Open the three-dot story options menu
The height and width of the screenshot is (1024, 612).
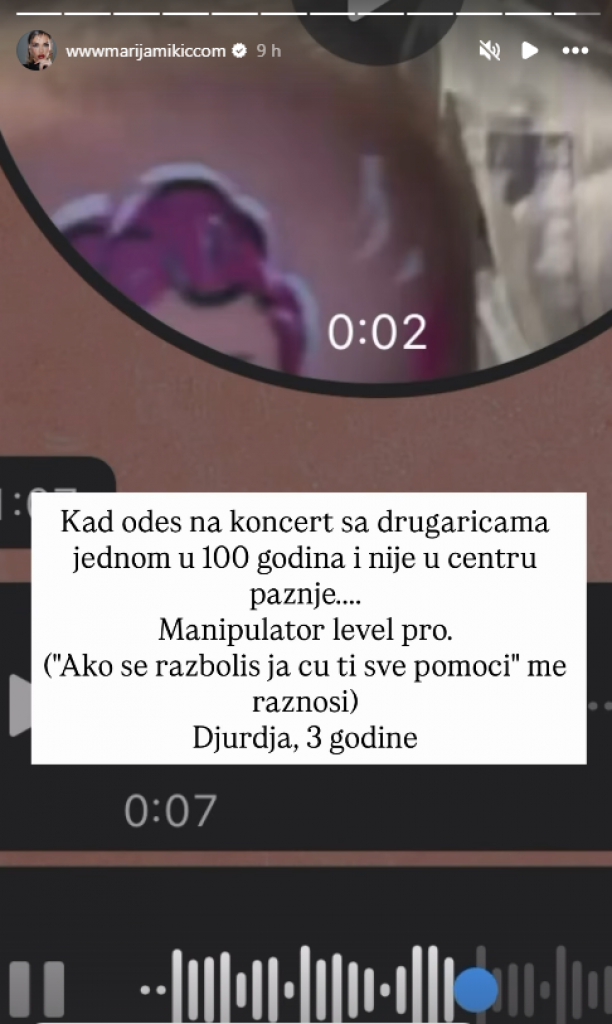point(574,50)
